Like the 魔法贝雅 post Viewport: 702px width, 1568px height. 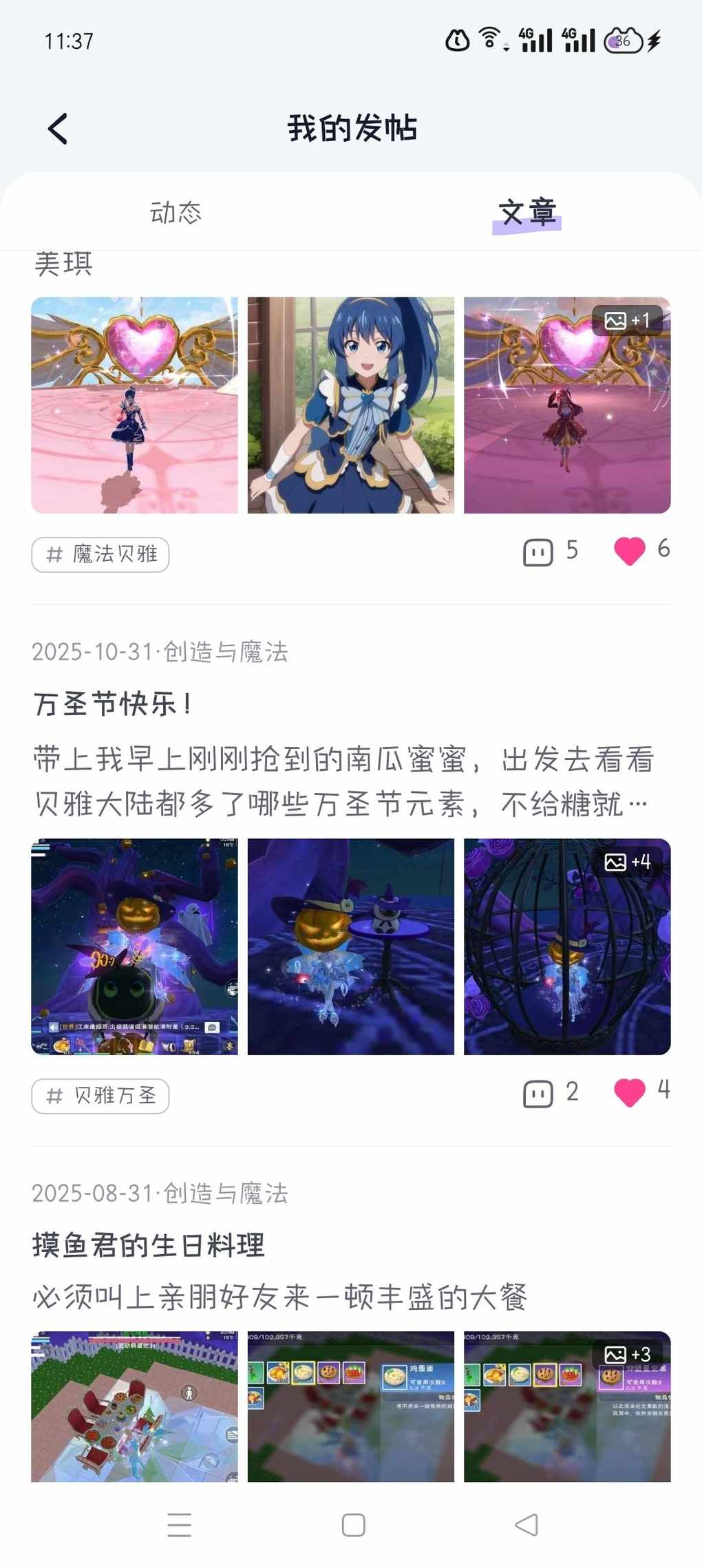click(x=630, y=551)
